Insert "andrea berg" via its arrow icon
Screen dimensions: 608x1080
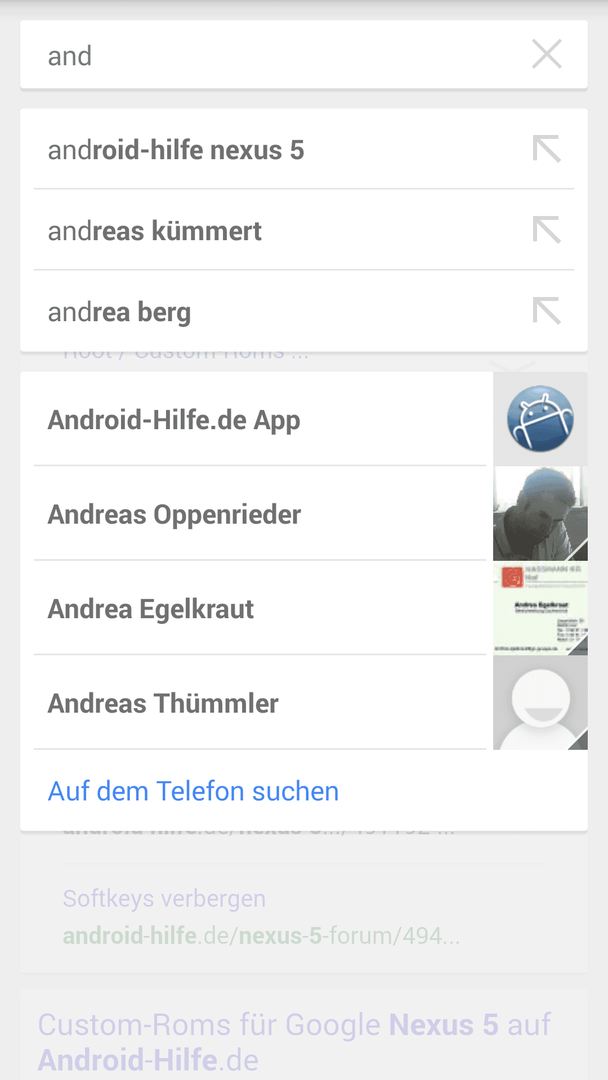[547, 311]
